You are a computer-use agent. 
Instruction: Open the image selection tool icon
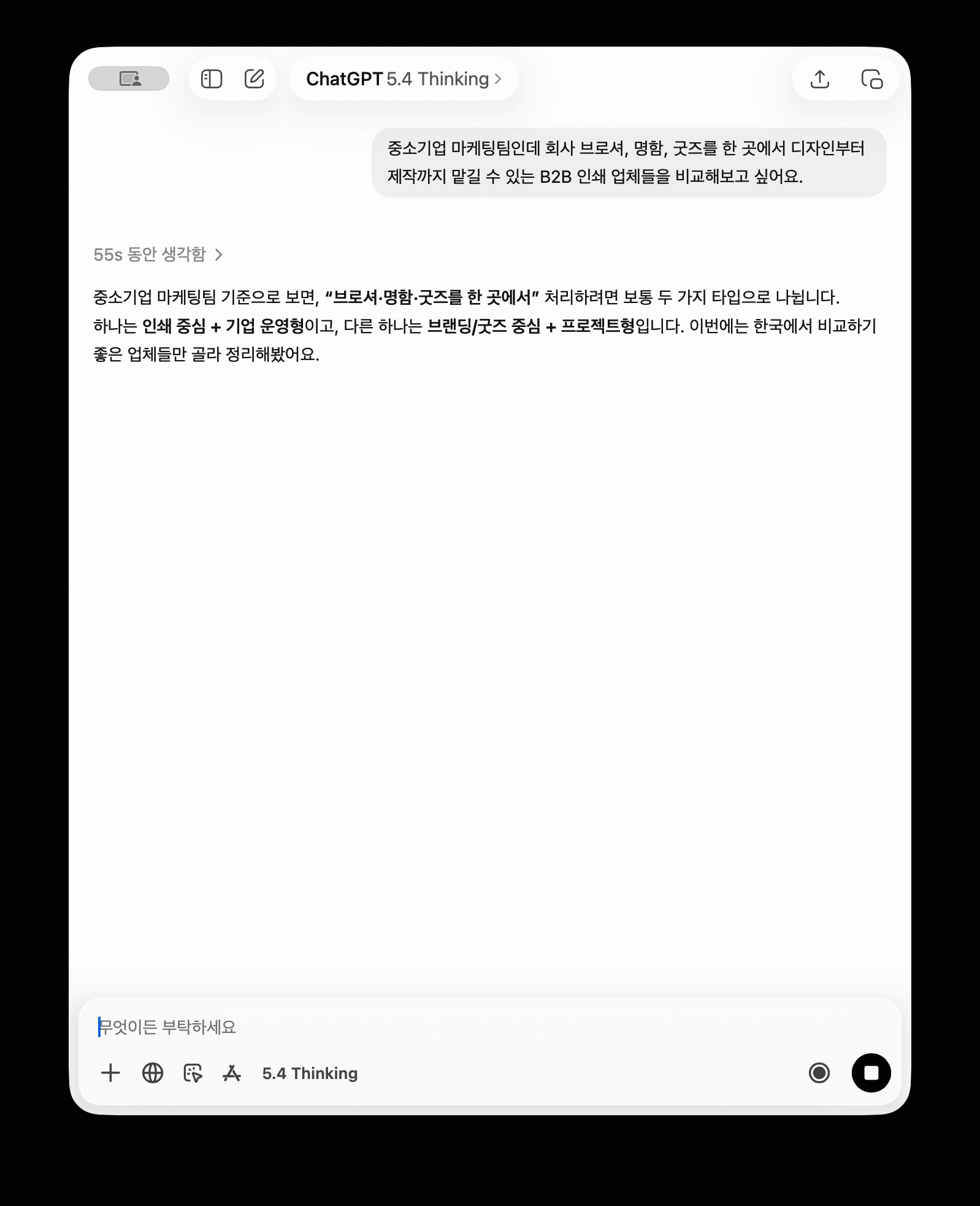(193, 1073)
